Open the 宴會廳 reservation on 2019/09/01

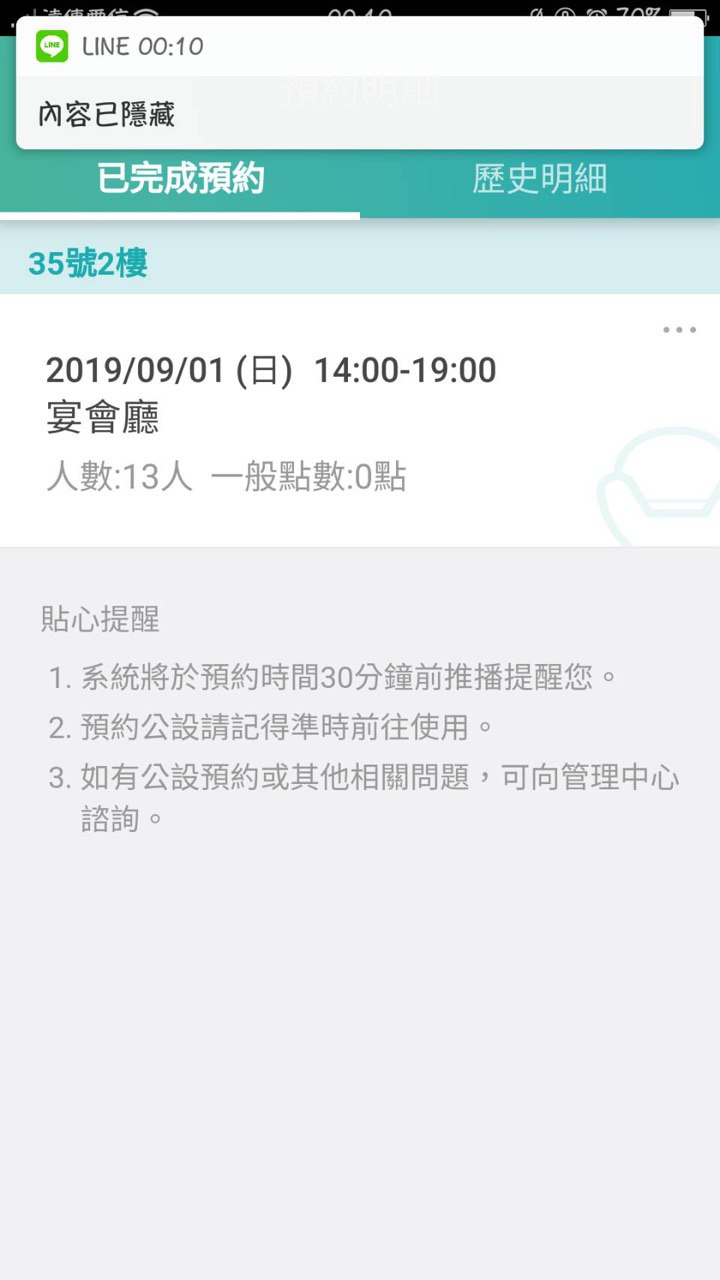(x=300, y=420)
